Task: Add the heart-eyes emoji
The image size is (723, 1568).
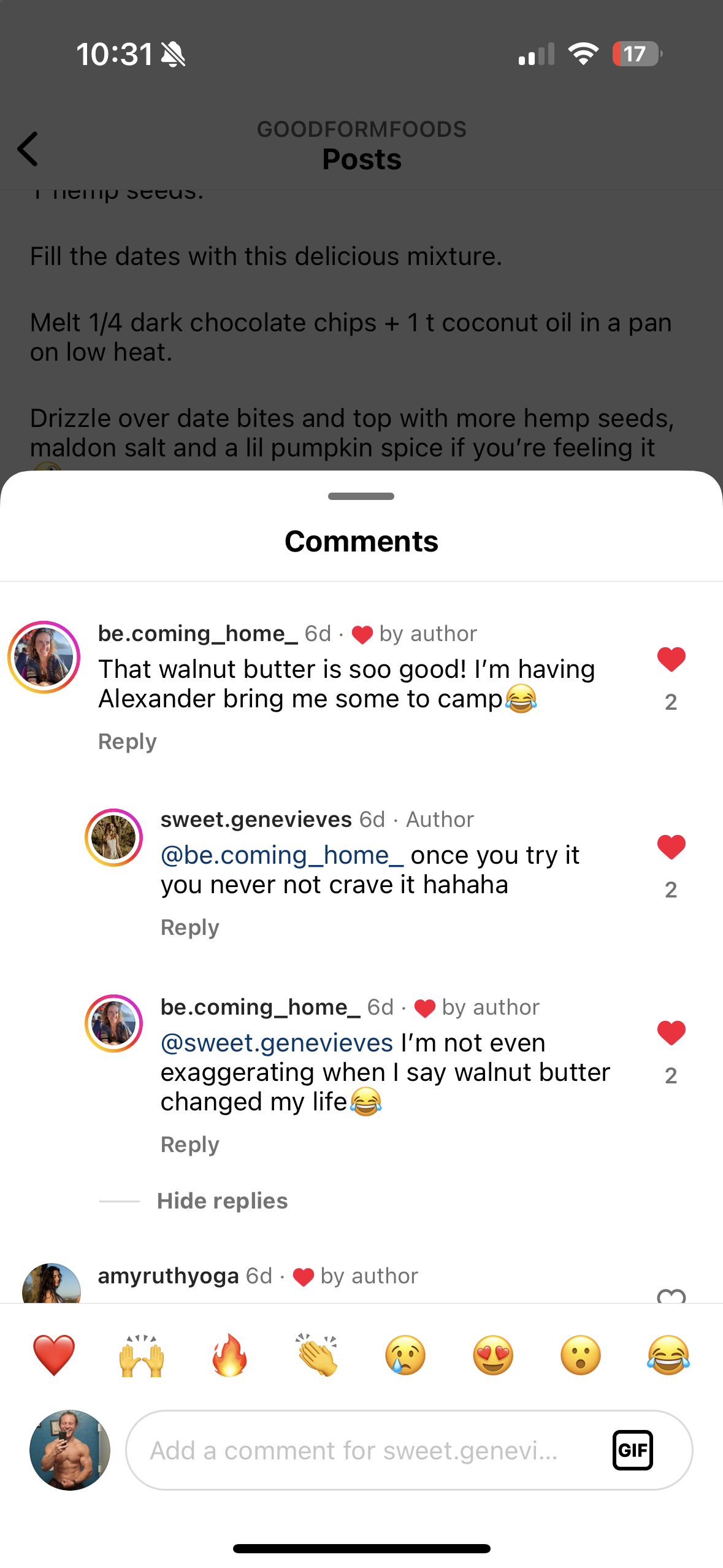Action: click(x=492, y=1356)
